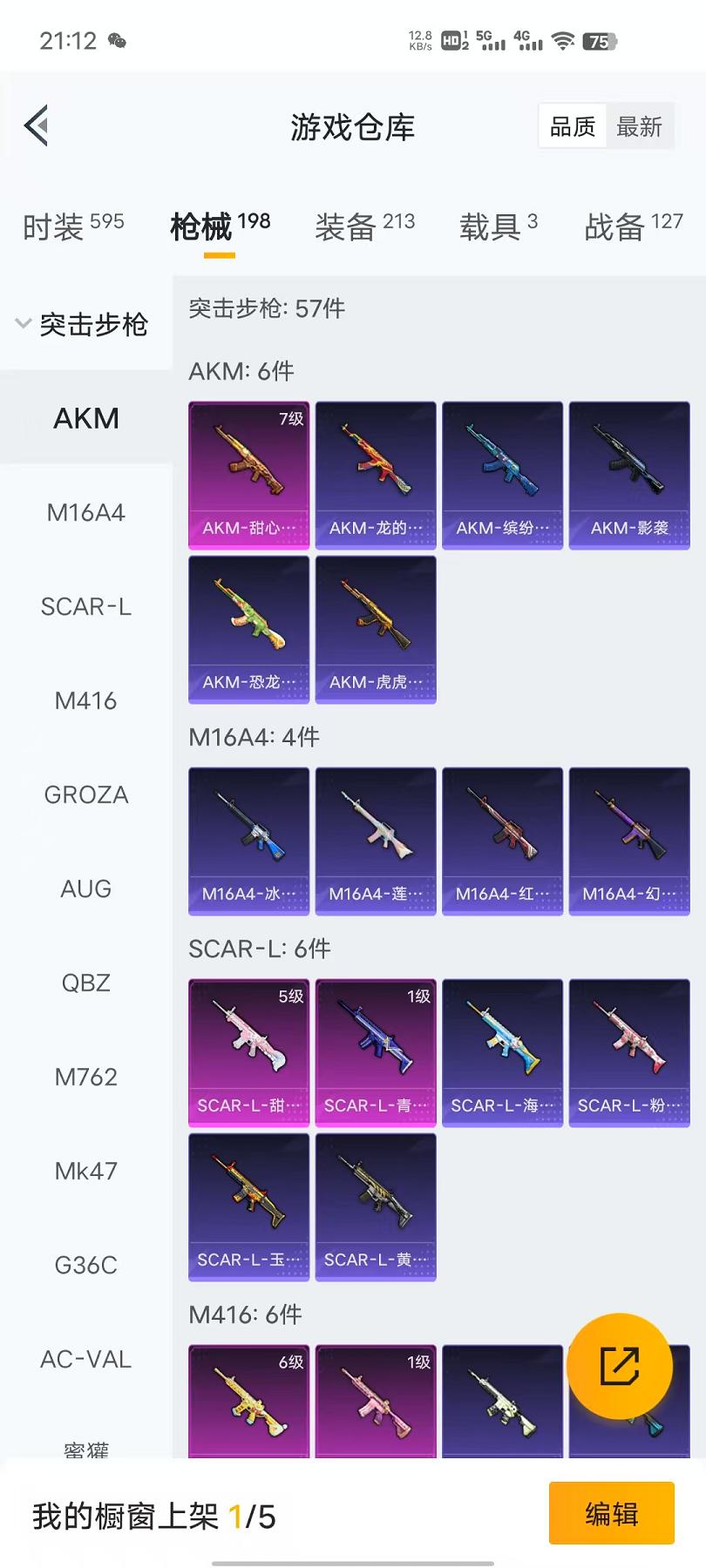This screenshot has height=1568, width=706.
Task: Jump to M762 weapons
Action: 85,1077
